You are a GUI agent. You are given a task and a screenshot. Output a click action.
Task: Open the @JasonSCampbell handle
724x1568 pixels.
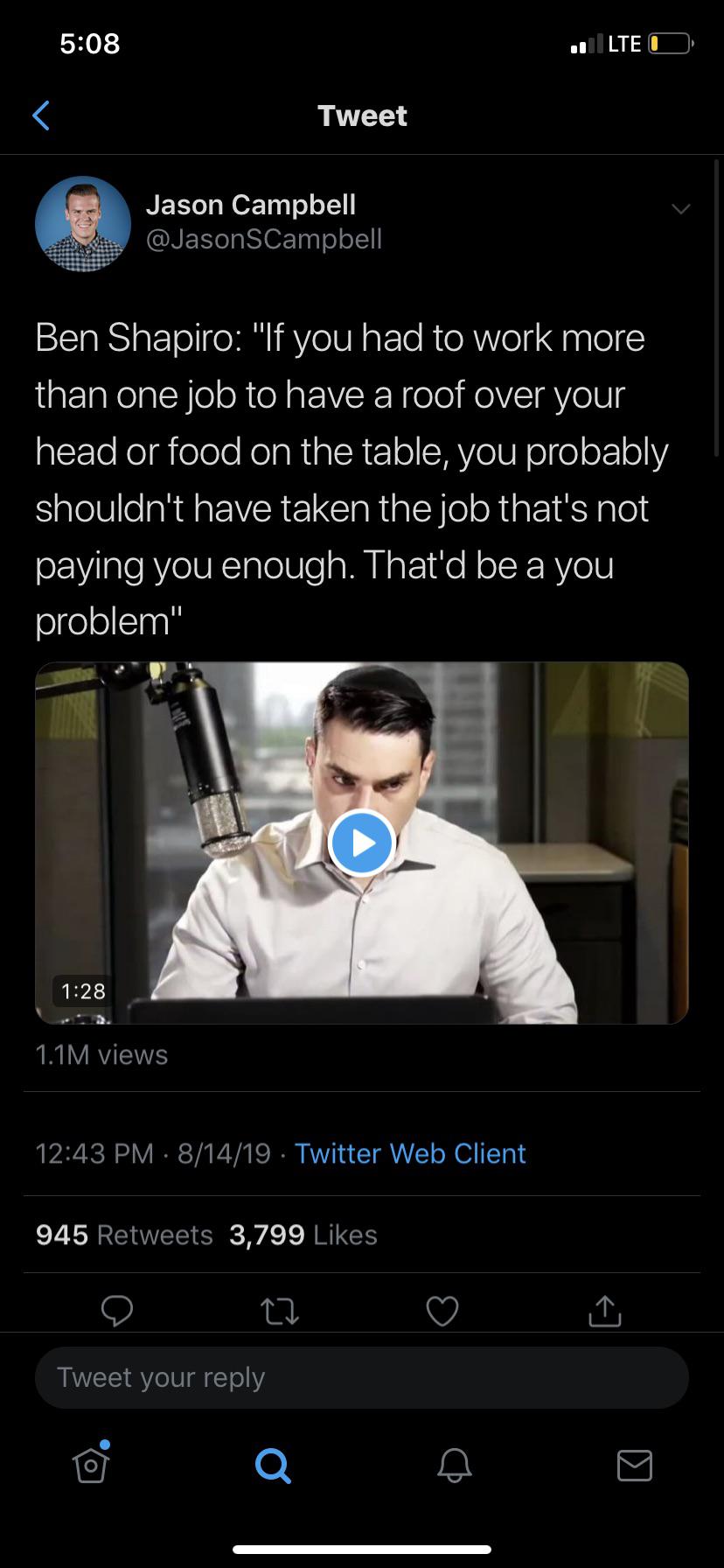pyautogui.click(x=263, y=239)
